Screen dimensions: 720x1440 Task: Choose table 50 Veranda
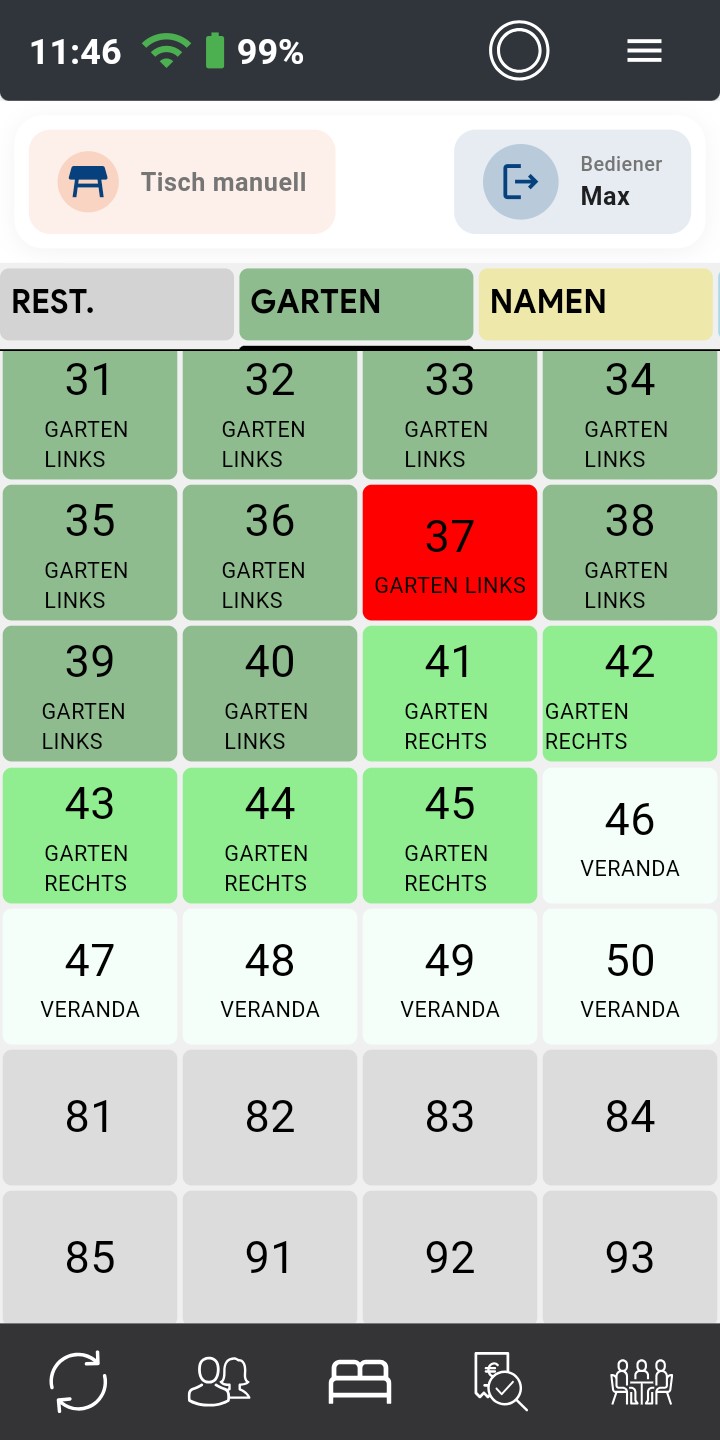click(630, 977)
